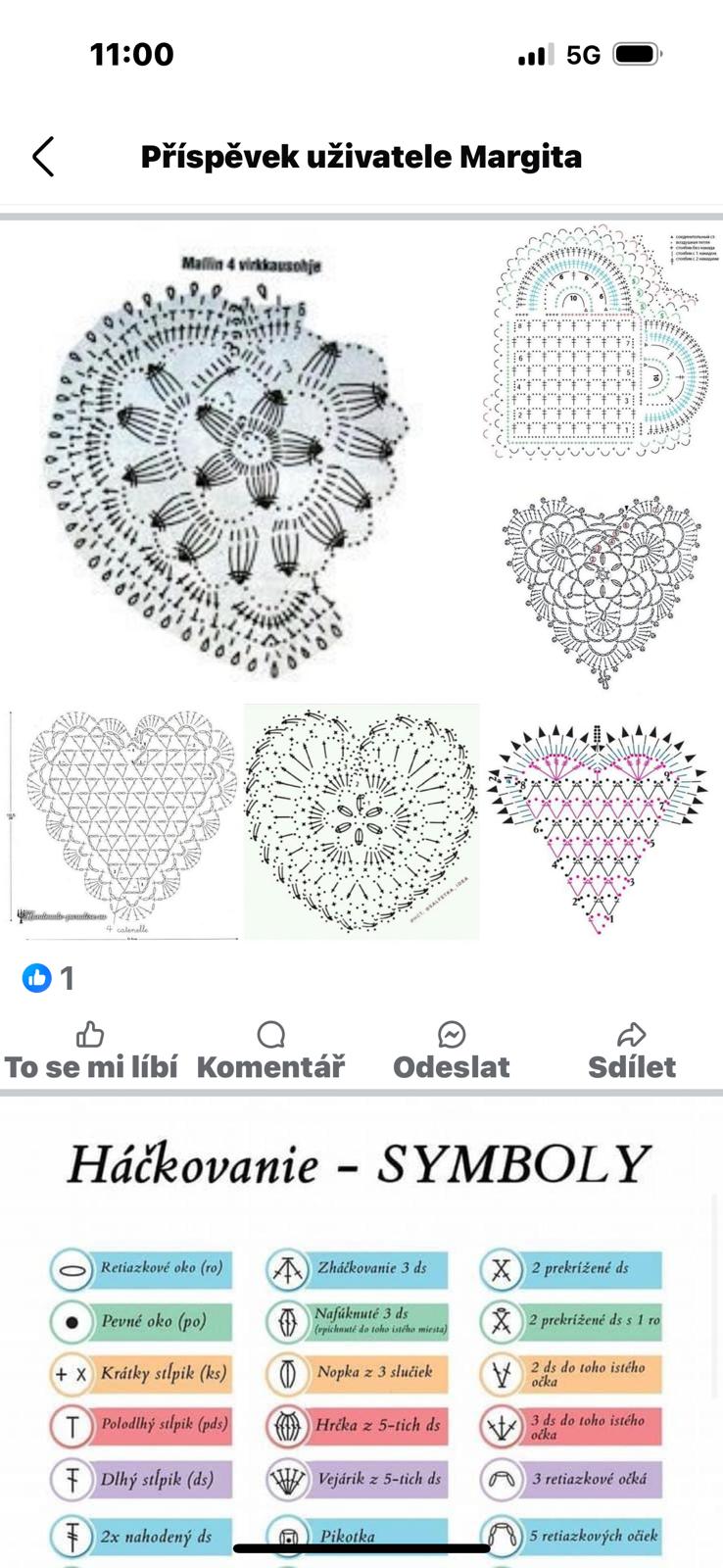
Task: Open the Komentář comment button
Action: tap(270, 1052)
